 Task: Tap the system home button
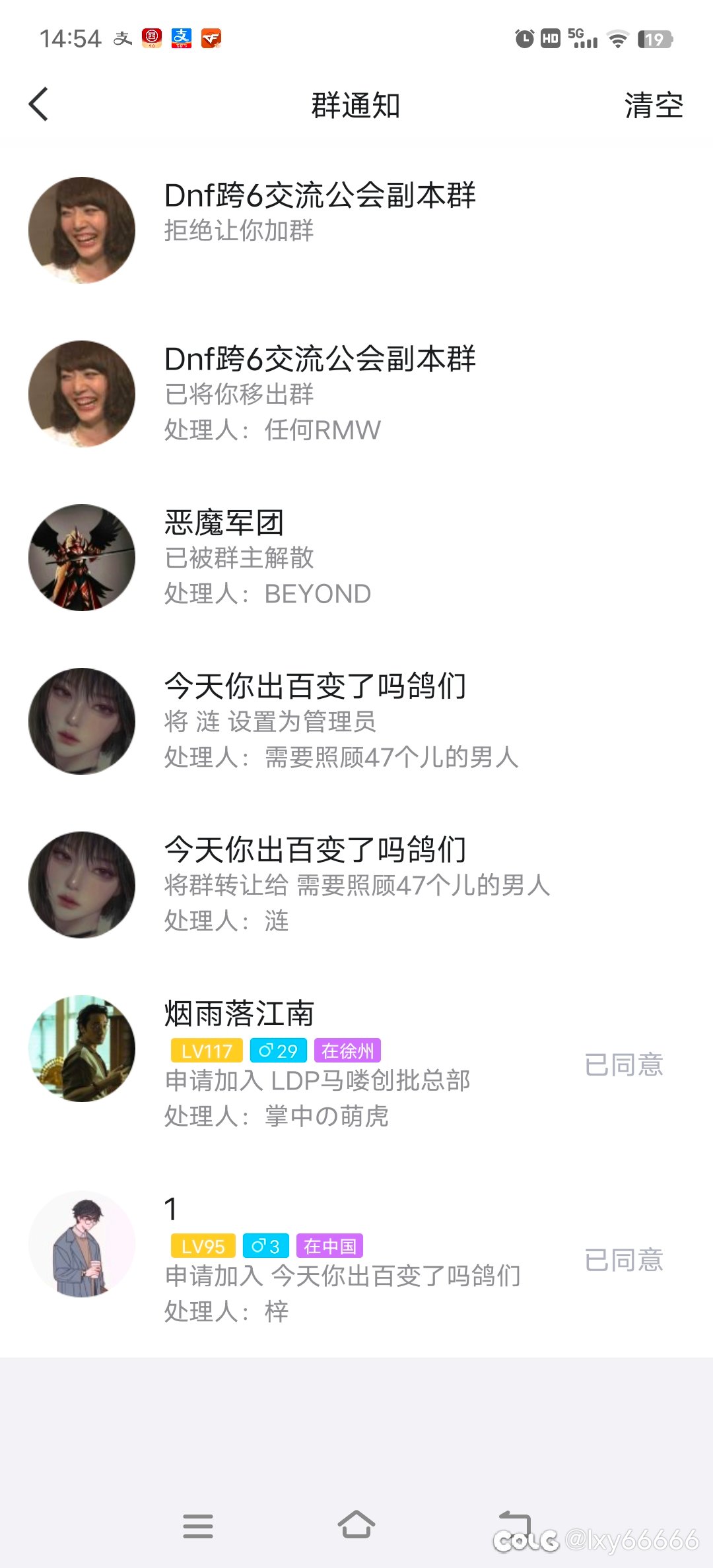tap(356, 1526)
